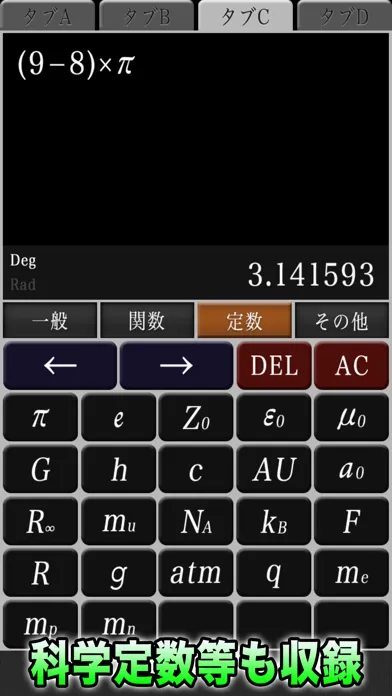This screenshot has width=392, height=696.
Task: Insert the speed of light c
Action: (x=196, y=469)
